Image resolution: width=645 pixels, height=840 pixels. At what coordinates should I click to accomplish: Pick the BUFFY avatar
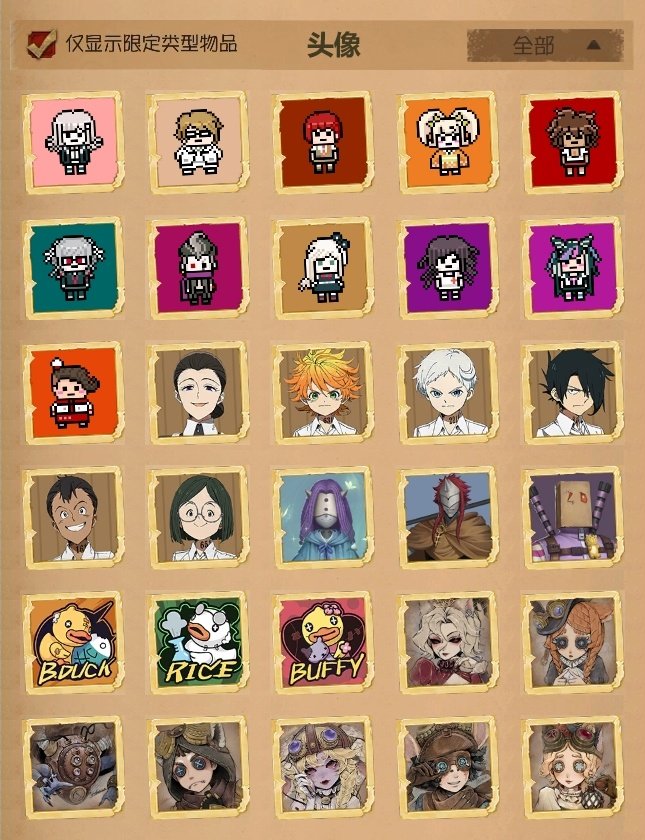tap(323, 643)
